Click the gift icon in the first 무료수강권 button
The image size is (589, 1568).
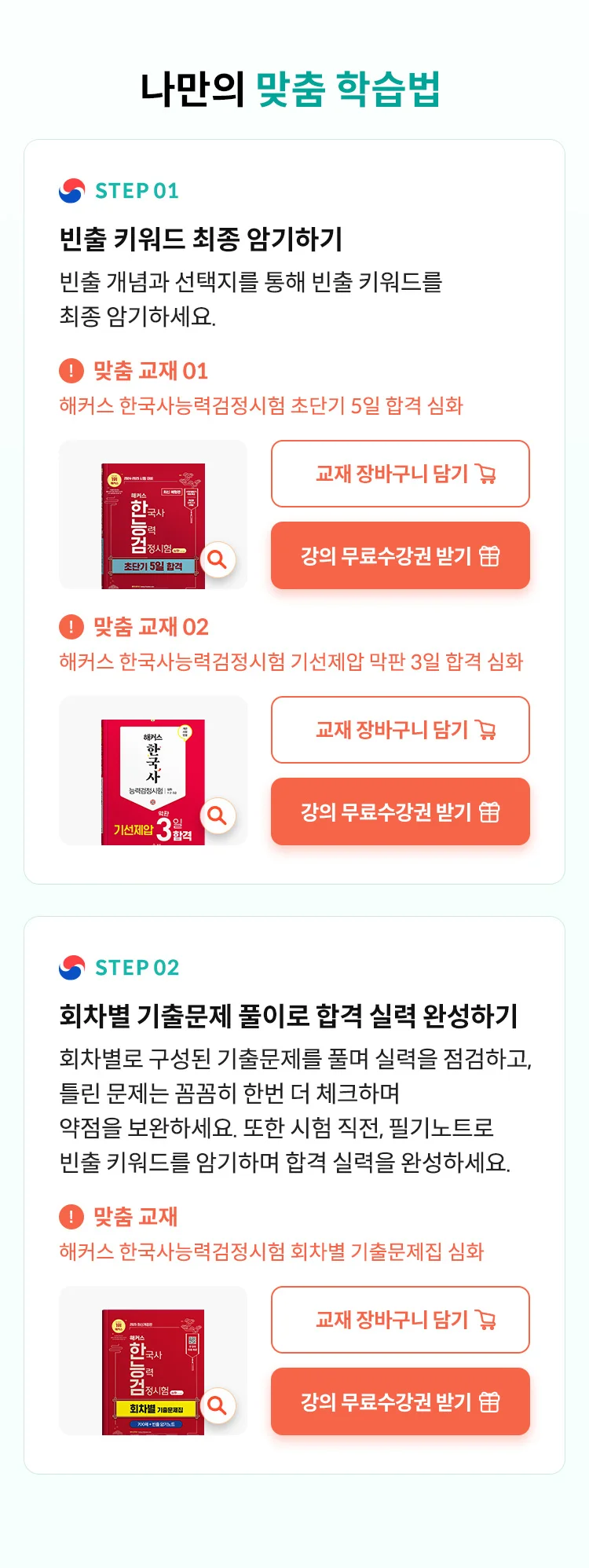tap(490, 556)
